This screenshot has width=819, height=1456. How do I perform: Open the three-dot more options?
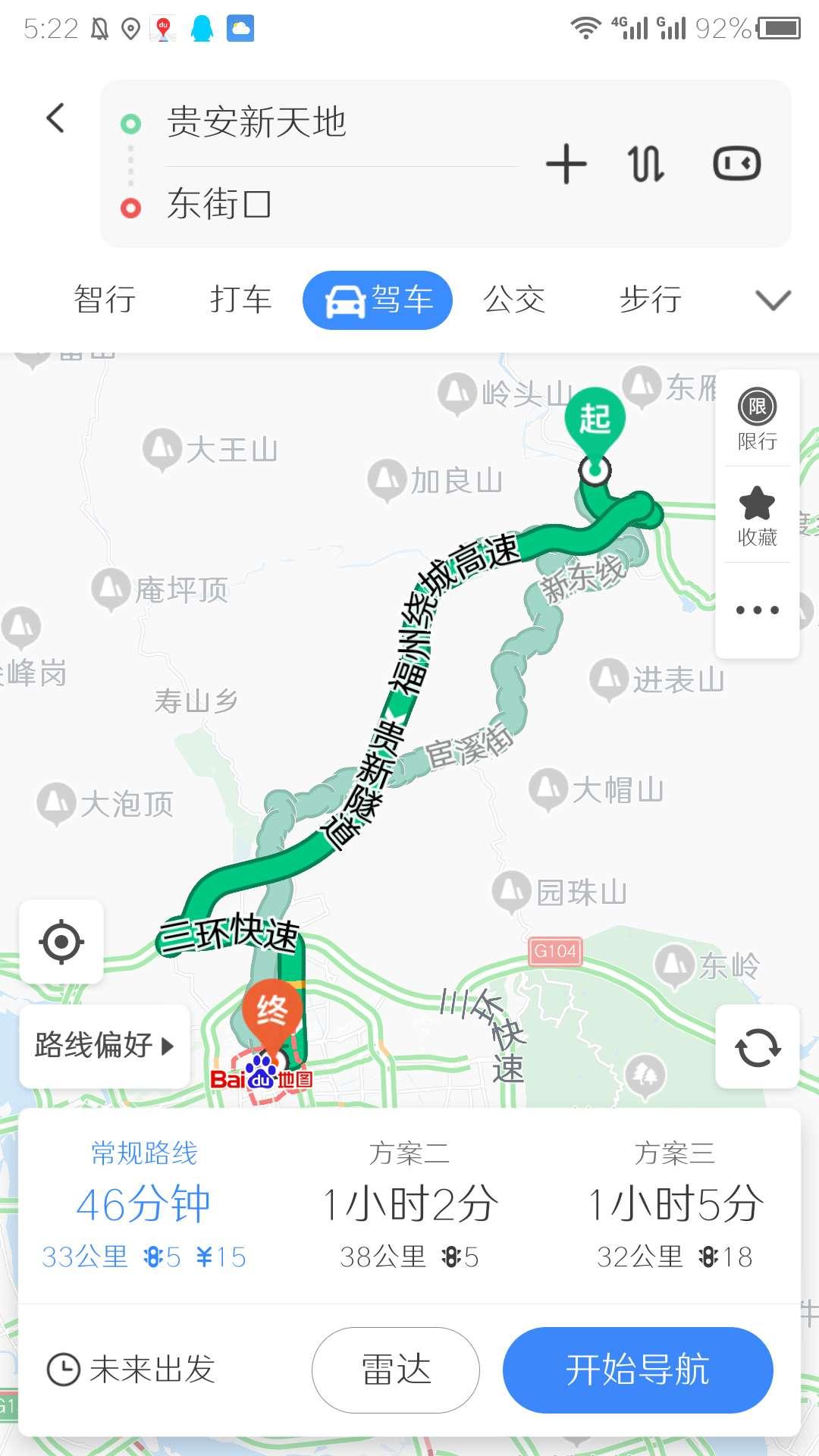click(758, 610)
